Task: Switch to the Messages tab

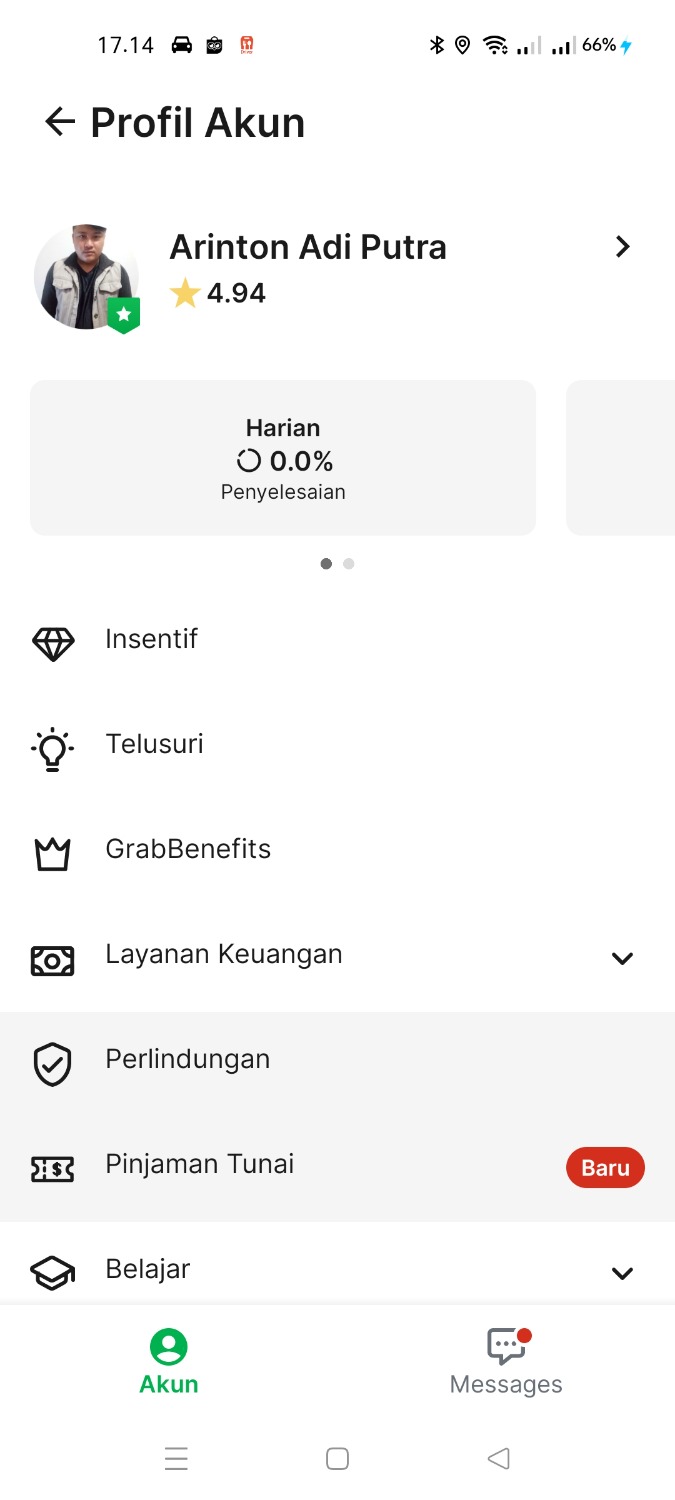Action: coord(506,1362)
